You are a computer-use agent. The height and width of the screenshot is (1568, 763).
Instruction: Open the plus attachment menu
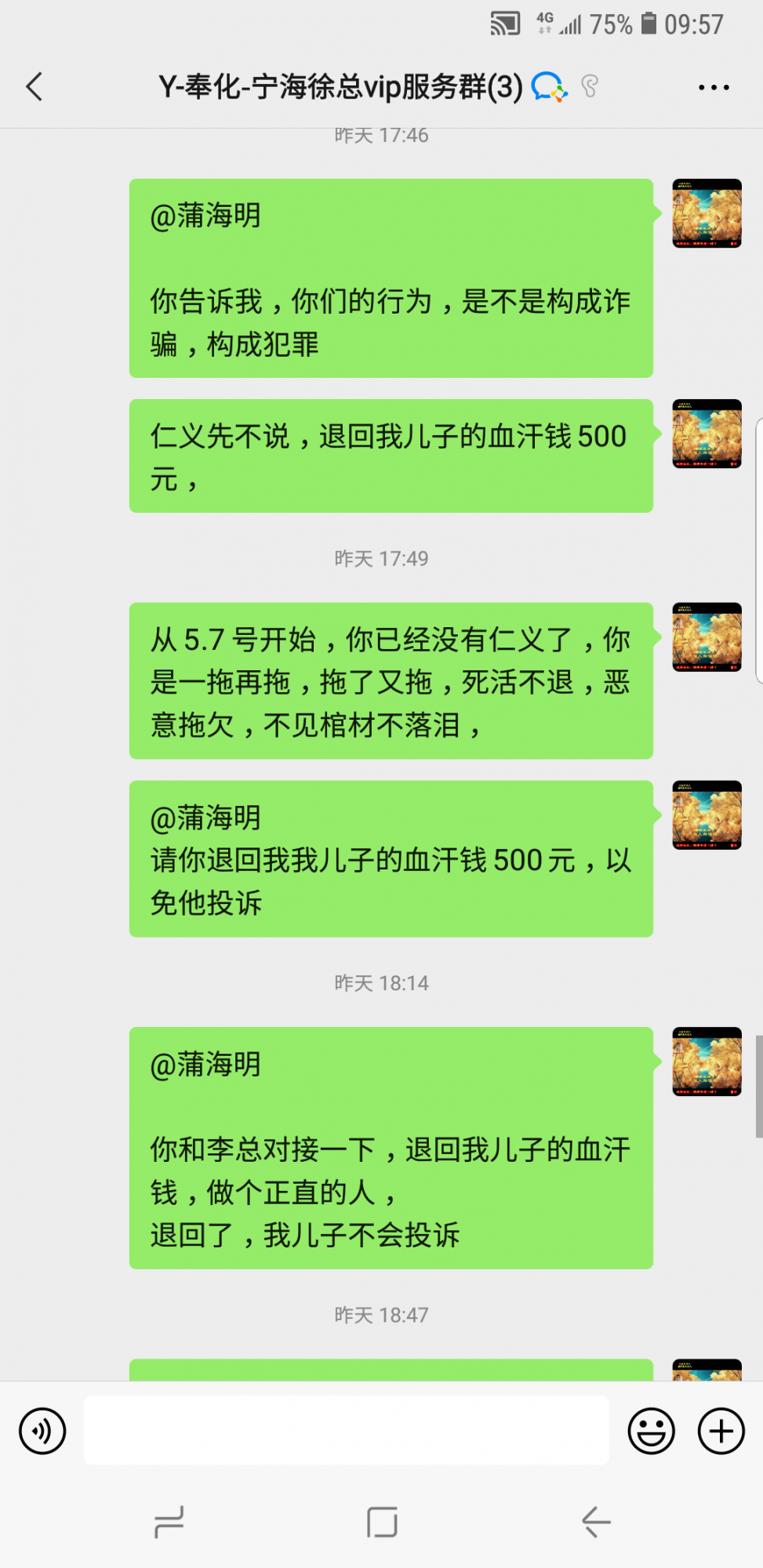point(721,1431)
